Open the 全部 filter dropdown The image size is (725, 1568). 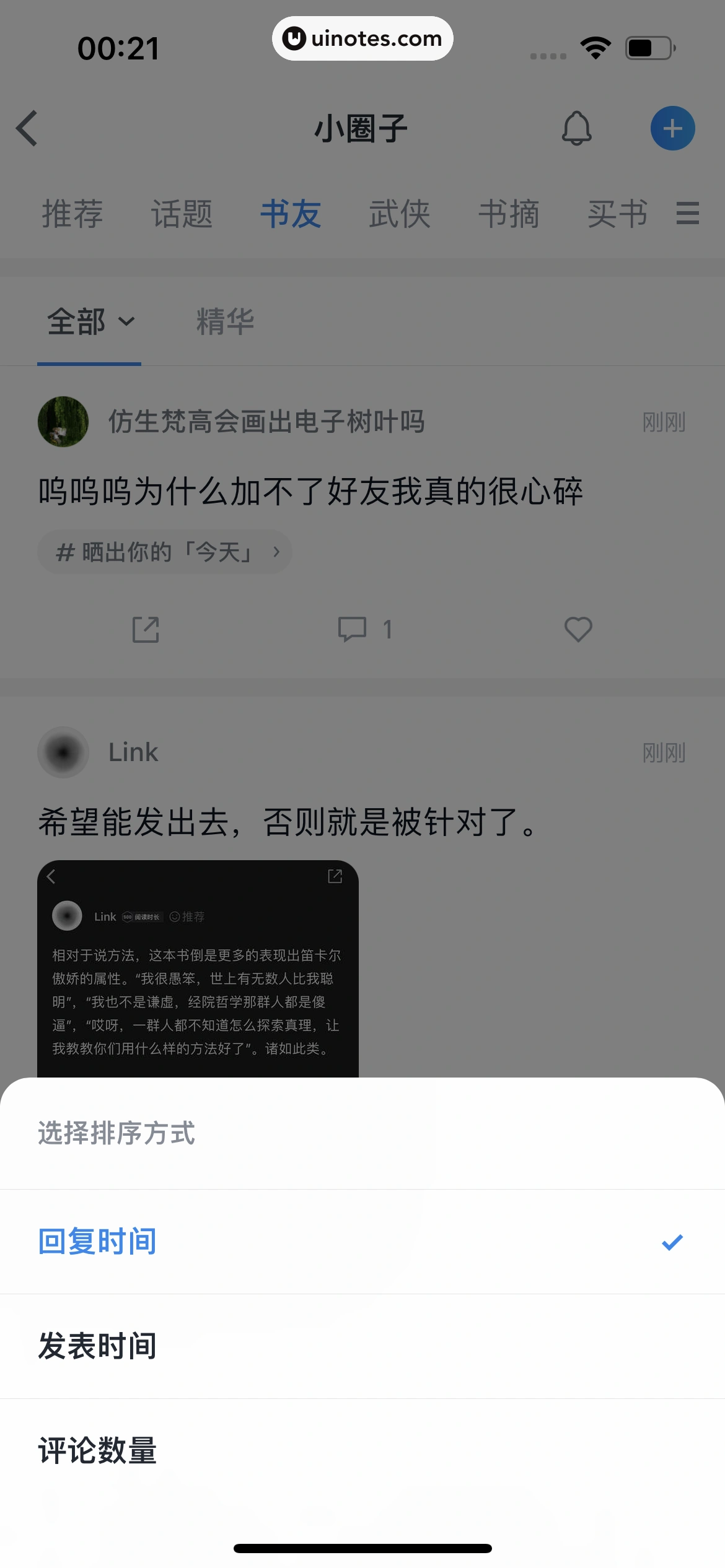pos(89,321)
